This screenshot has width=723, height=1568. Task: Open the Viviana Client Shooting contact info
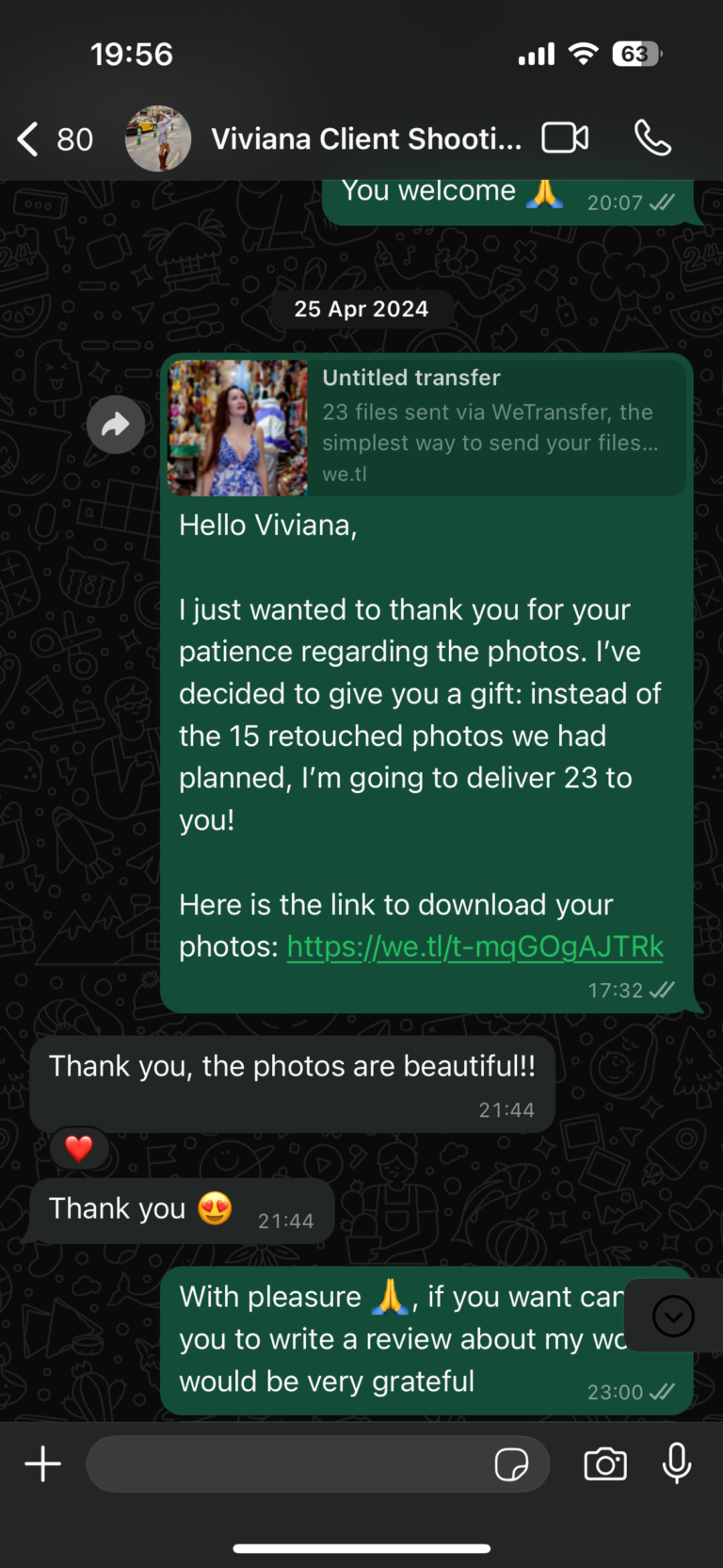click(x=365, y=139)
